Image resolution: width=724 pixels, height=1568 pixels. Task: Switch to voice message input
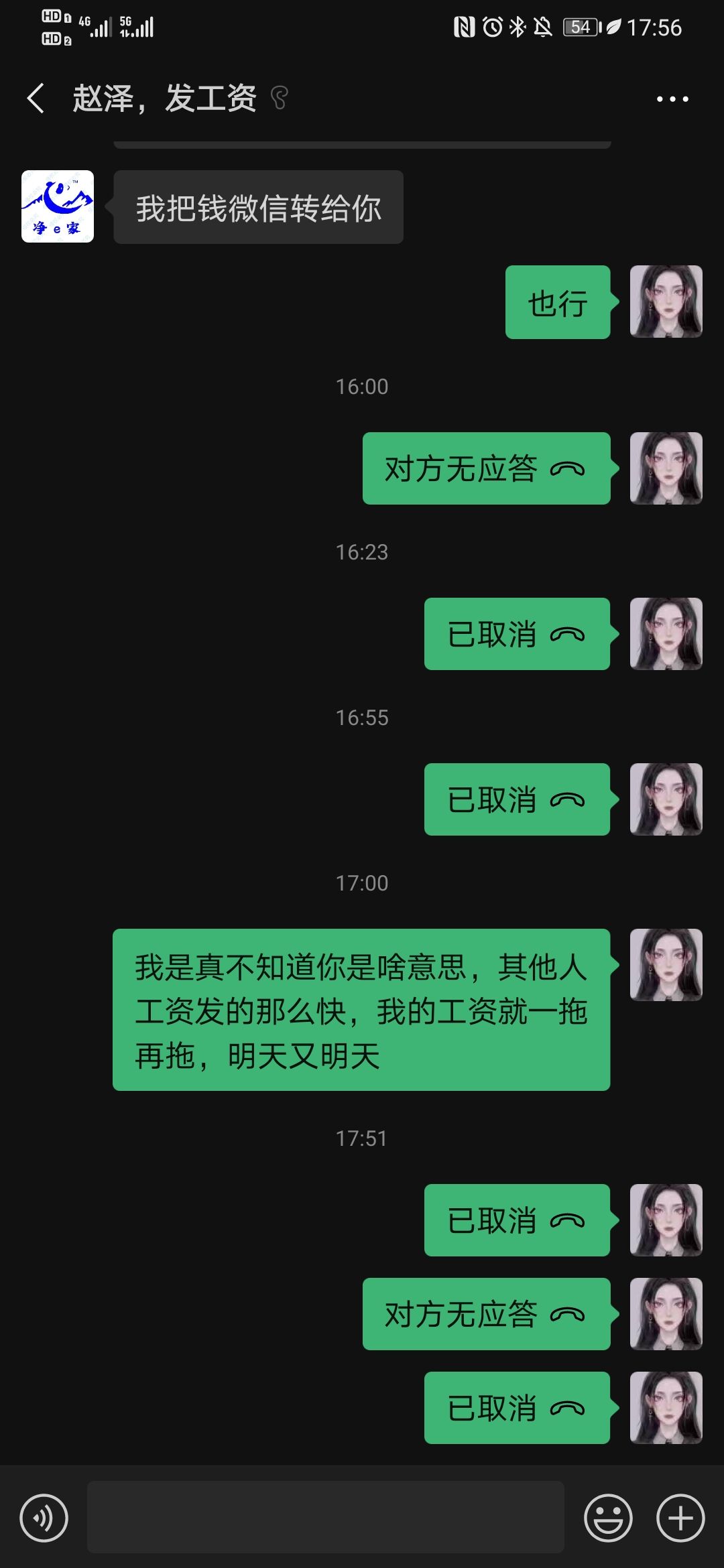point(44,1518)
